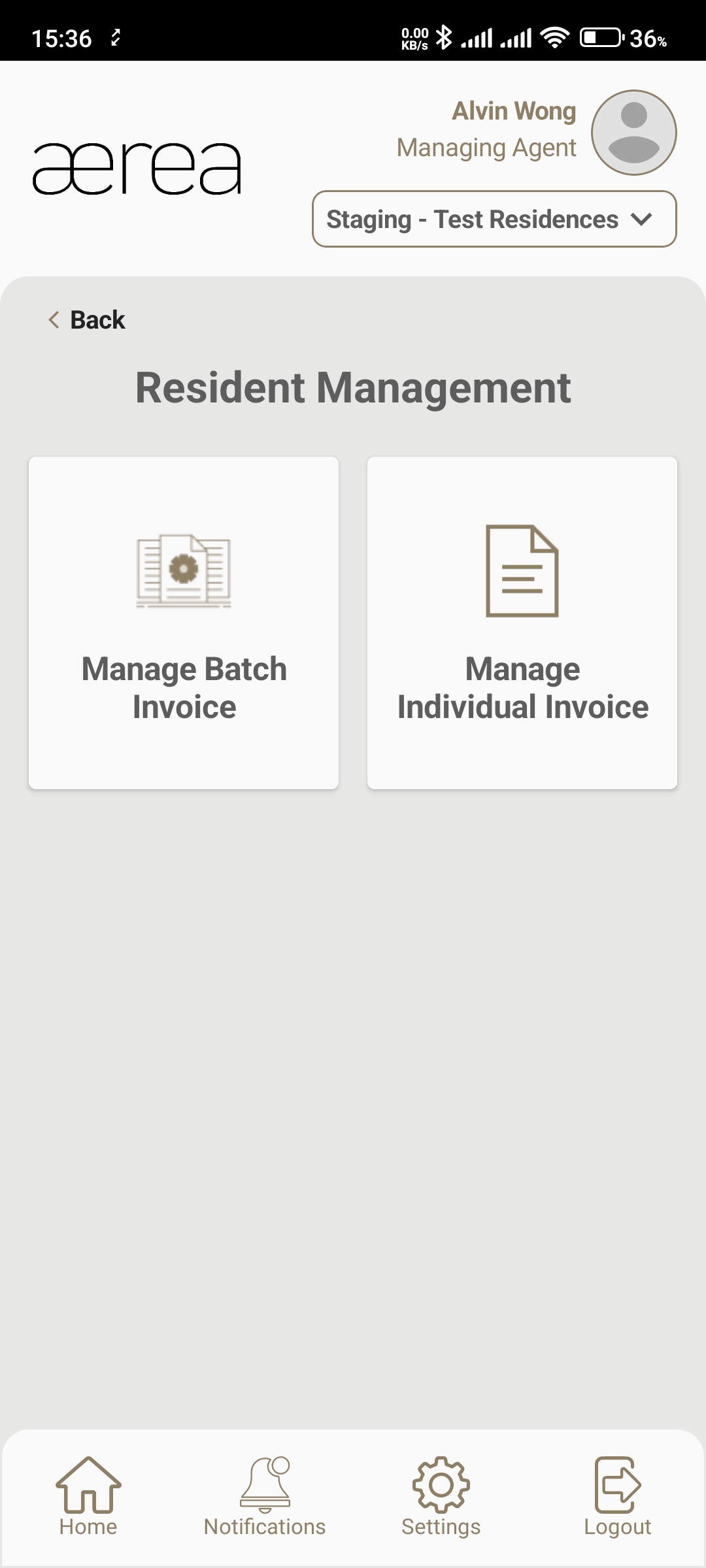The height and width of the screenshot is (1568, 706).
Task: Expand the Staging - Test Residences dropdown
Action: [x=494, y=219]
